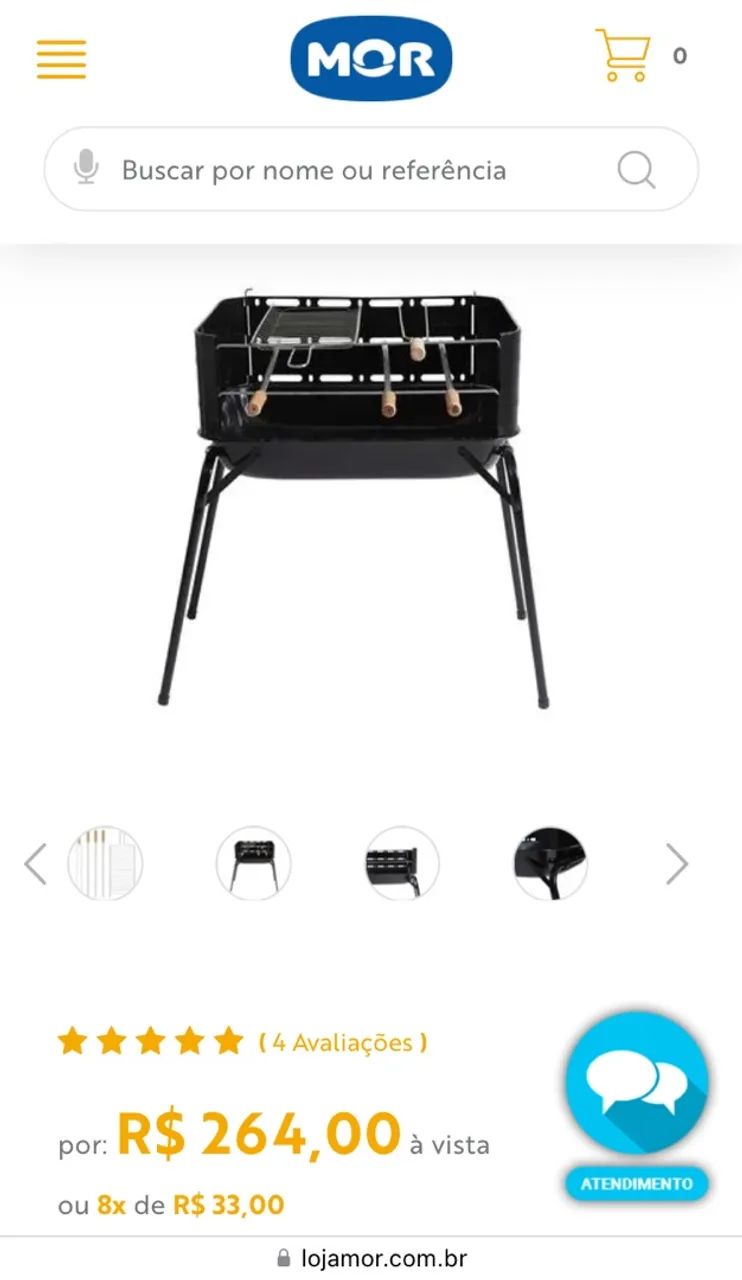Select the skewers and grid thumbnail
This screenshot has height=1280, width=742.
(x=105, y=863)
